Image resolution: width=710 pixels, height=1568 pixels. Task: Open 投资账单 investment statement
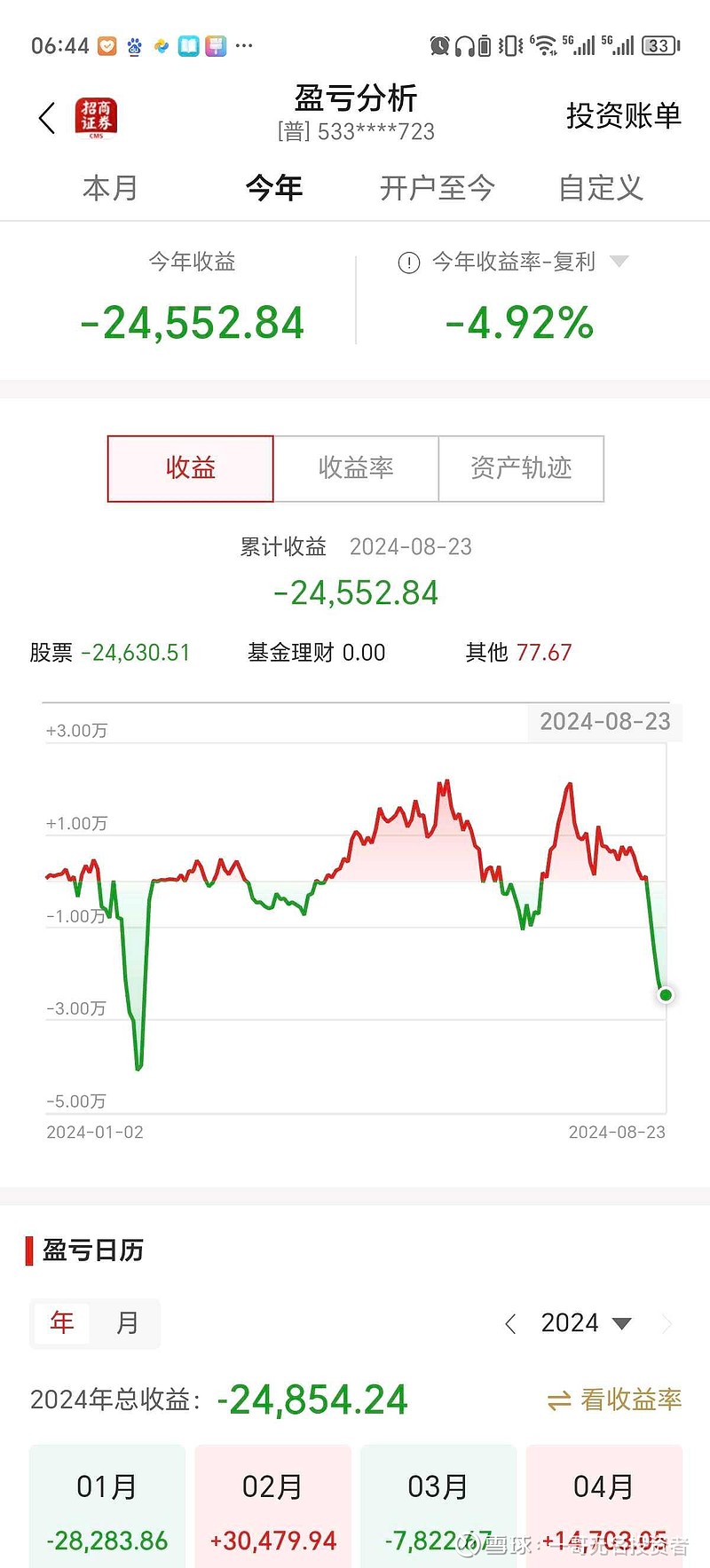pos(623,115)
